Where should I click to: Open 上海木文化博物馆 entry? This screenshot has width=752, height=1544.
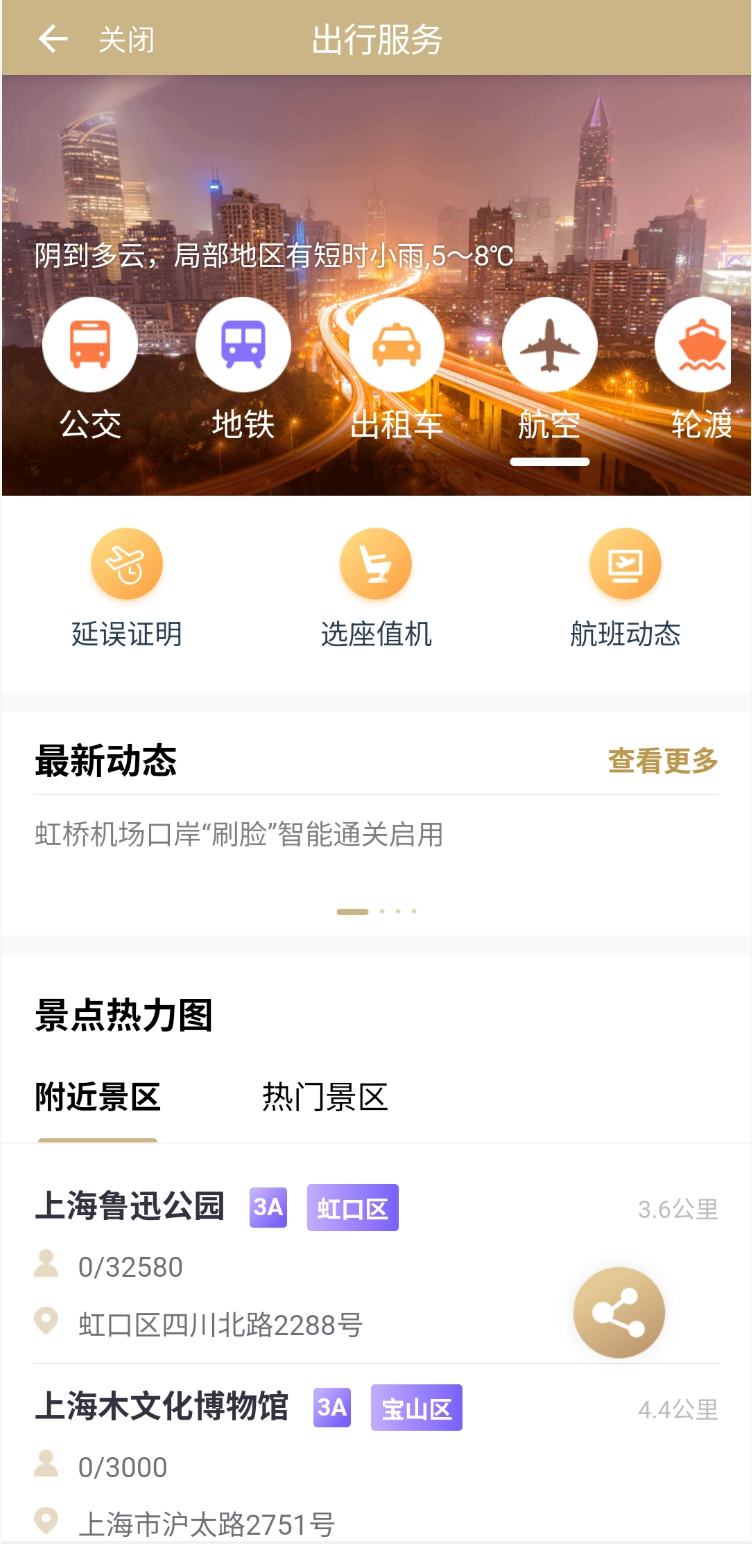[x=162, y=1406]
